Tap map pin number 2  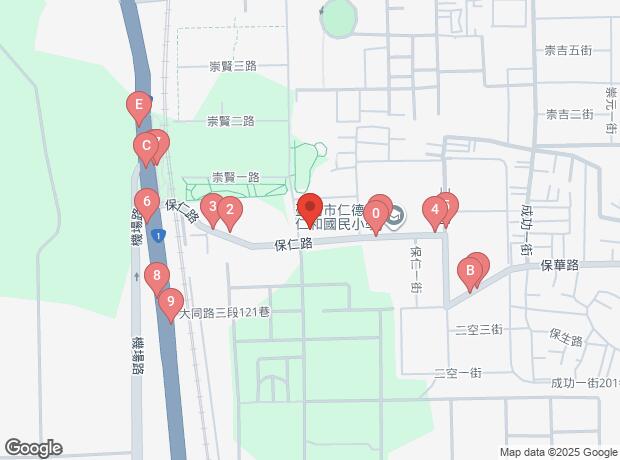click(229, 210)
